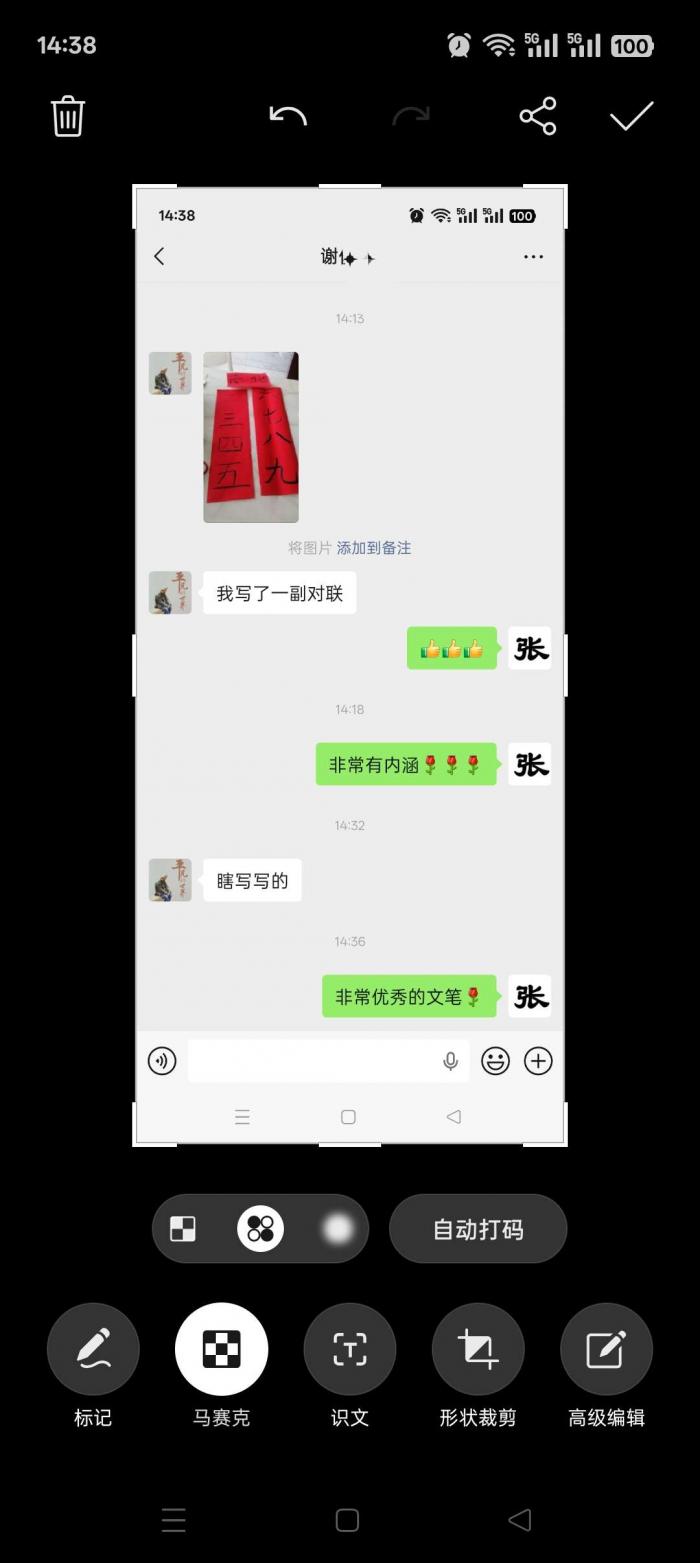Select the 马赛克 mosaic tool
The height and width of the screenshot is (1563, 700).
coord(221,1350)
